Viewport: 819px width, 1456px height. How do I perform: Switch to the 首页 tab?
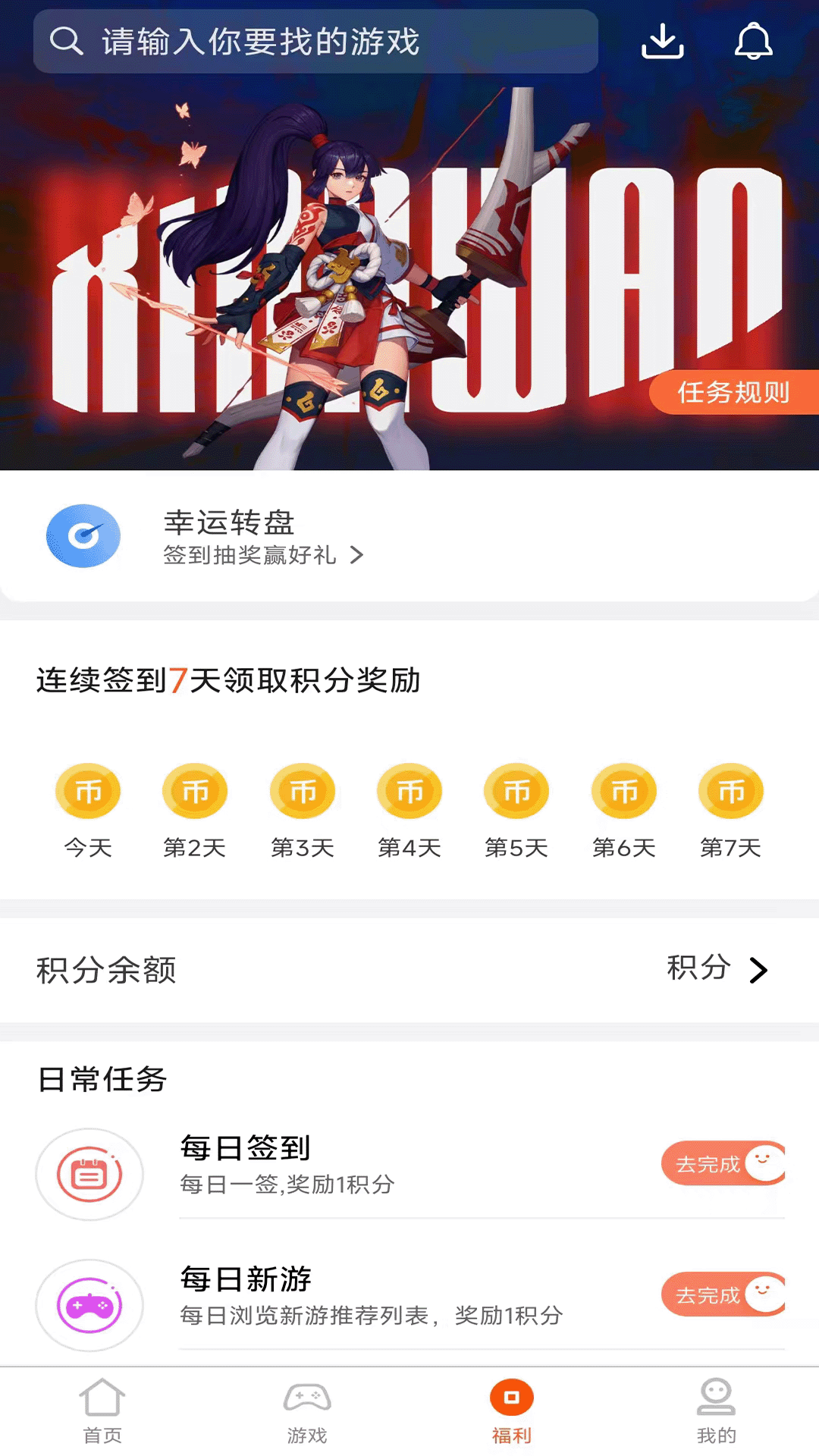point(102,1411)
